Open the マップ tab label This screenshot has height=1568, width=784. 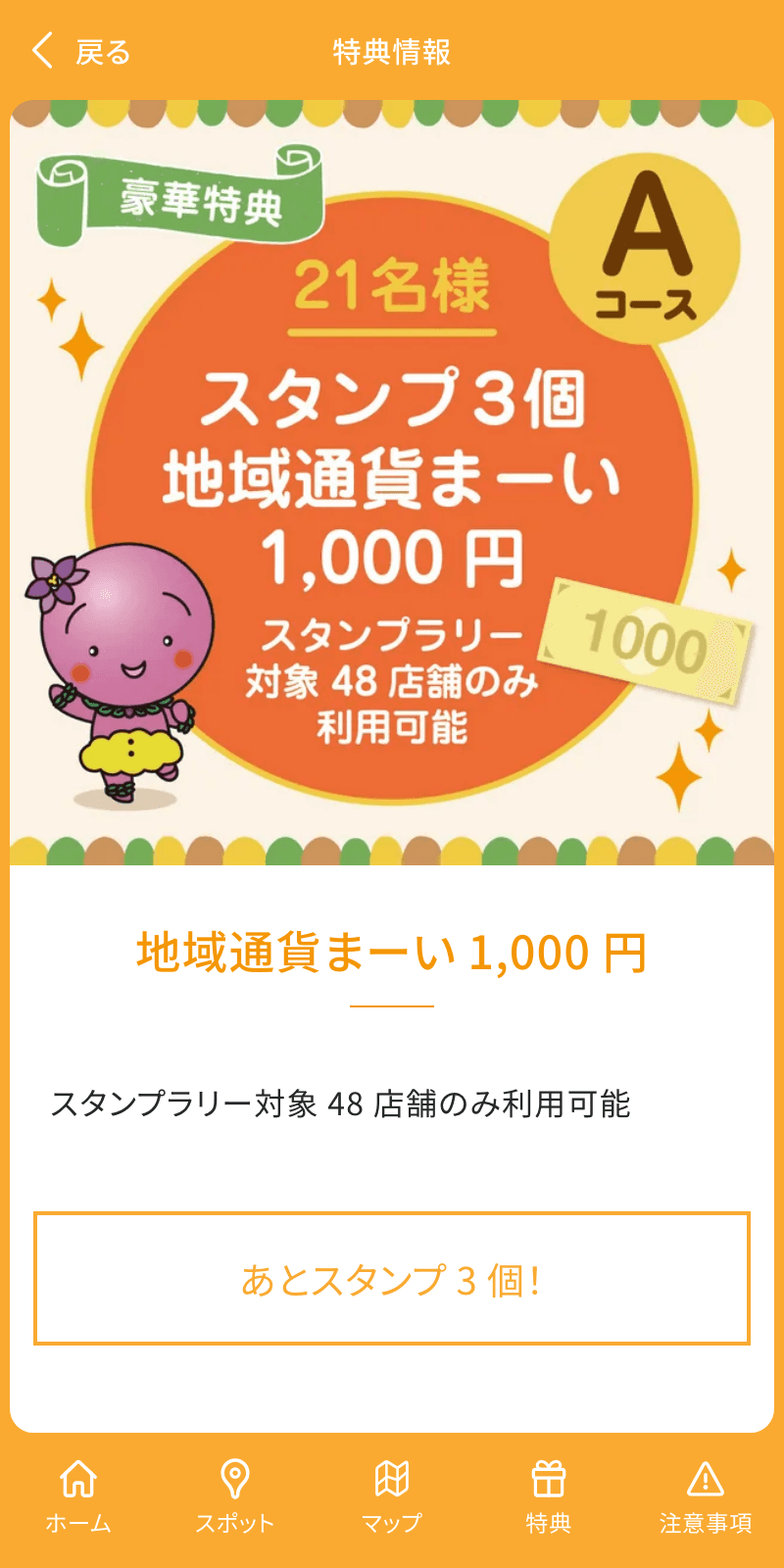pyautogui.click(x=392, y=1522)
